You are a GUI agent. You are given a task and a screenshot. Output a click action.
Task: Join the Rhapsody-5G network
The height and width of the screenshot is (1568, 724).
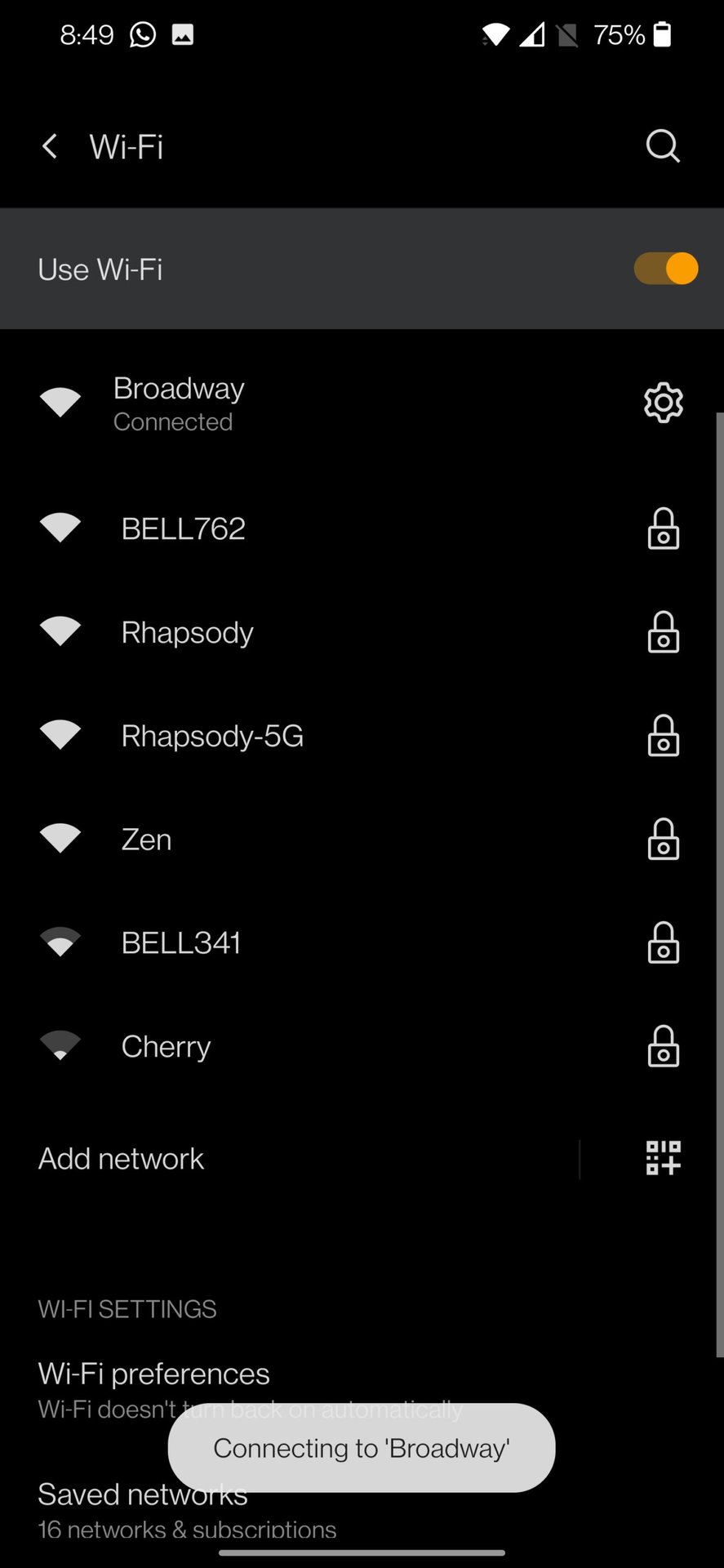(x=212, y=737)
